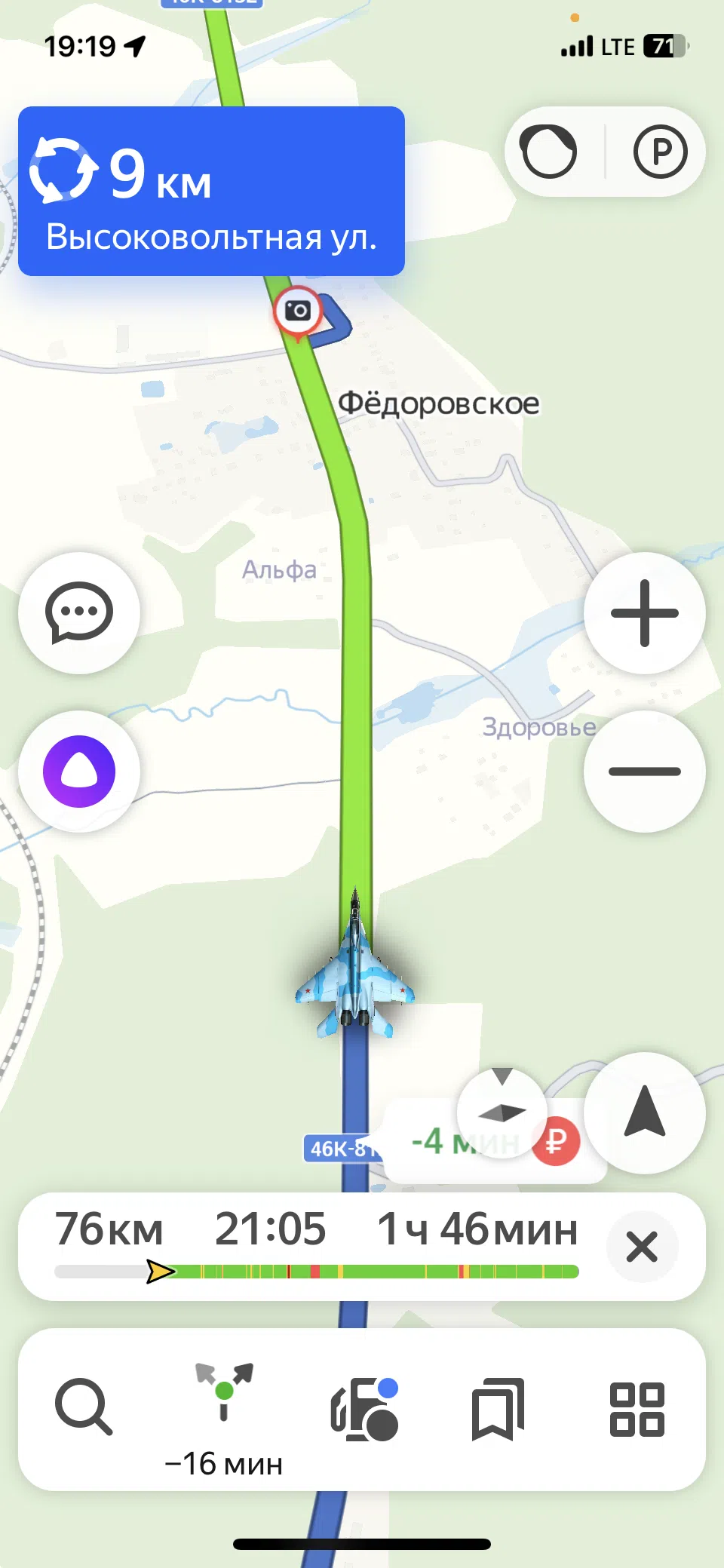Zoom out with the minus button
Screen dimensions: 724x1568
[x=645, y=771]
